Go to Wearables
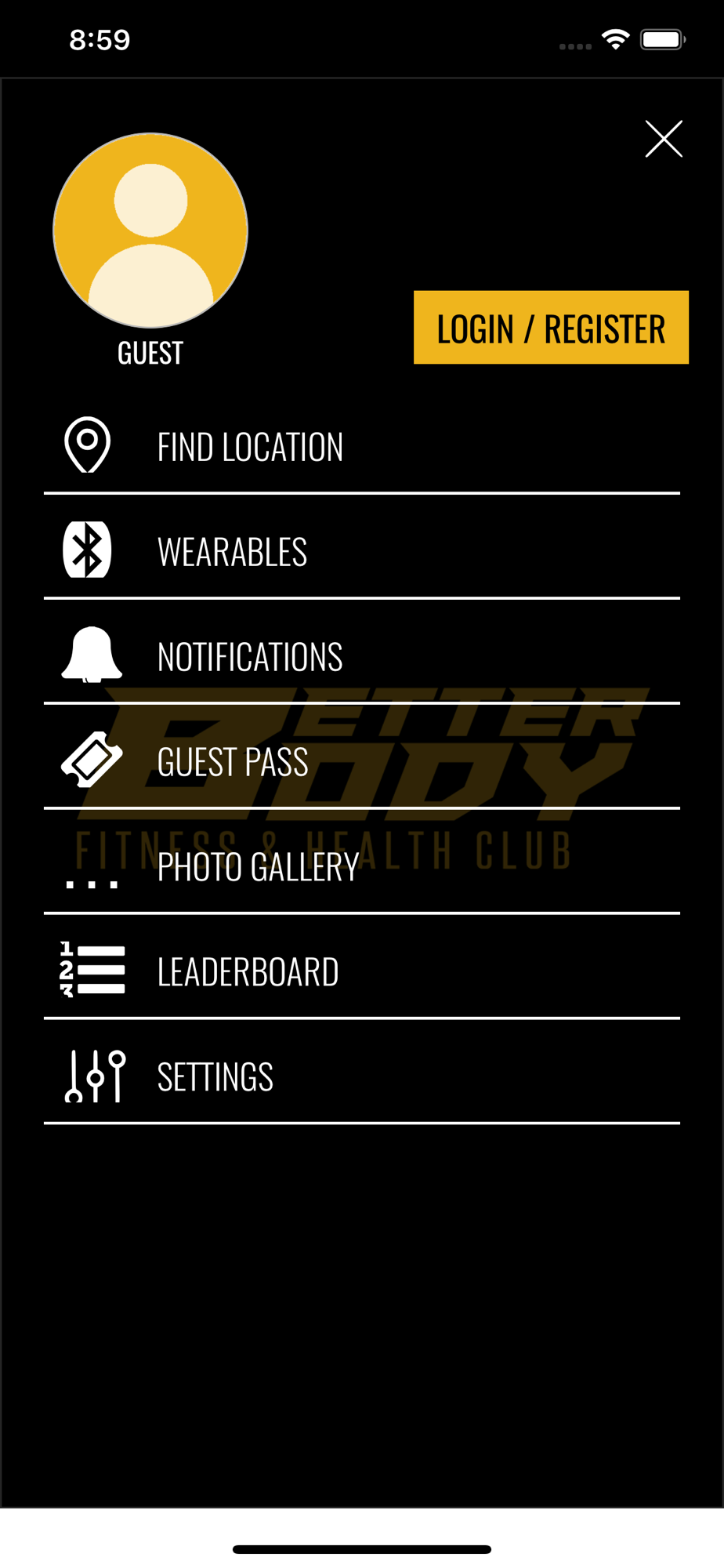This screenshot has width=724, height=1568. click(362, 551)
